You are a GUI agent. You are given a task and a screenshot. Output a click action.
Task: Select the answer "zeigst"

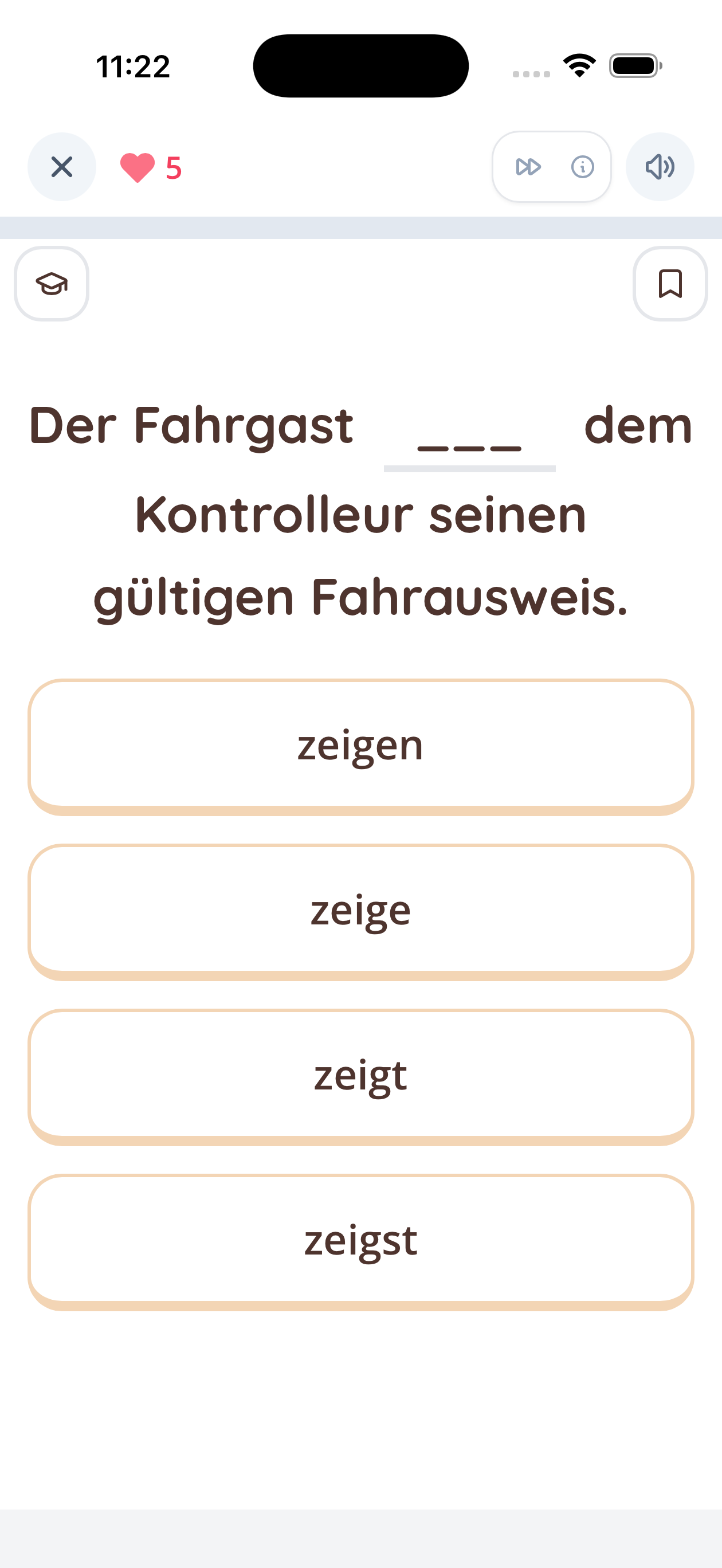(360, 1241)
